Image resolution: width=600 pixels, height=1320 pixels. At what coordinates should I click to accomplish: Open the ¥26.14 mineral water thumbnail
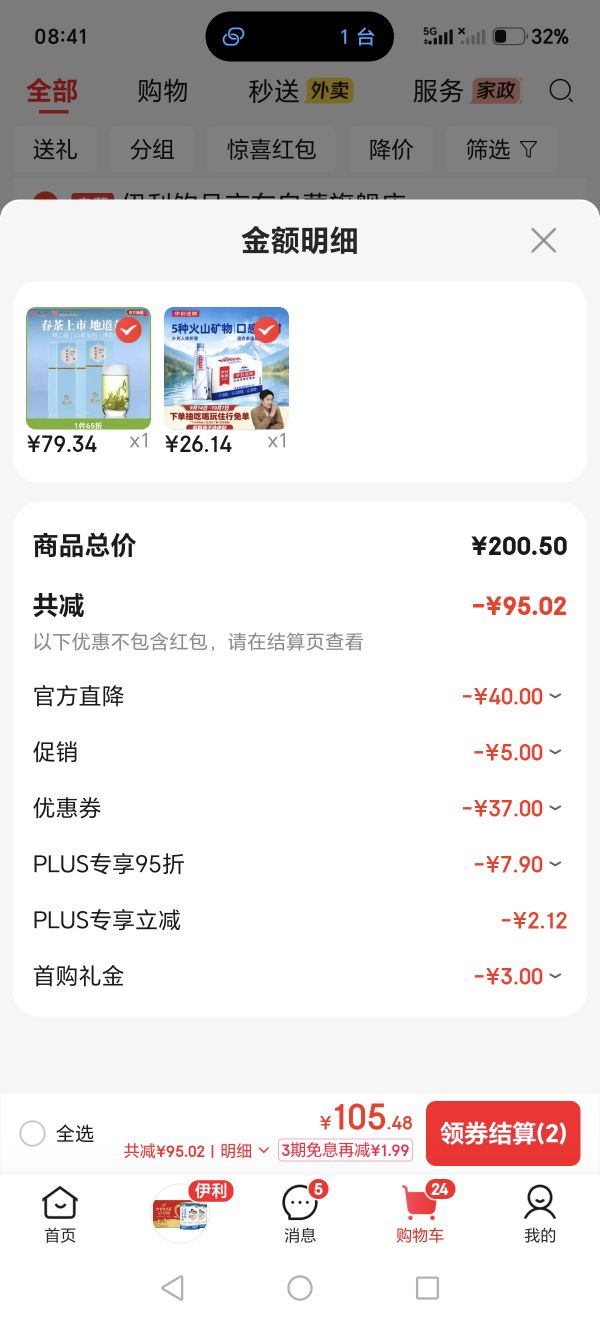(226, 369)
